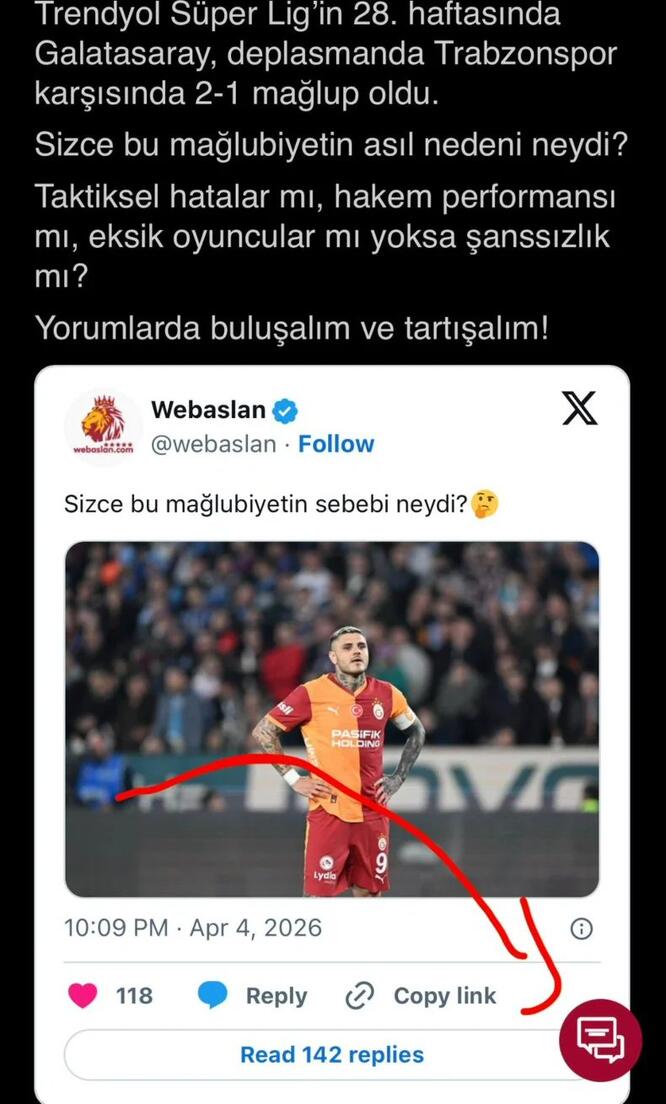Follow the Webaslan account
The height and width of the screenshot is (1104, 666).
(336, 444)
